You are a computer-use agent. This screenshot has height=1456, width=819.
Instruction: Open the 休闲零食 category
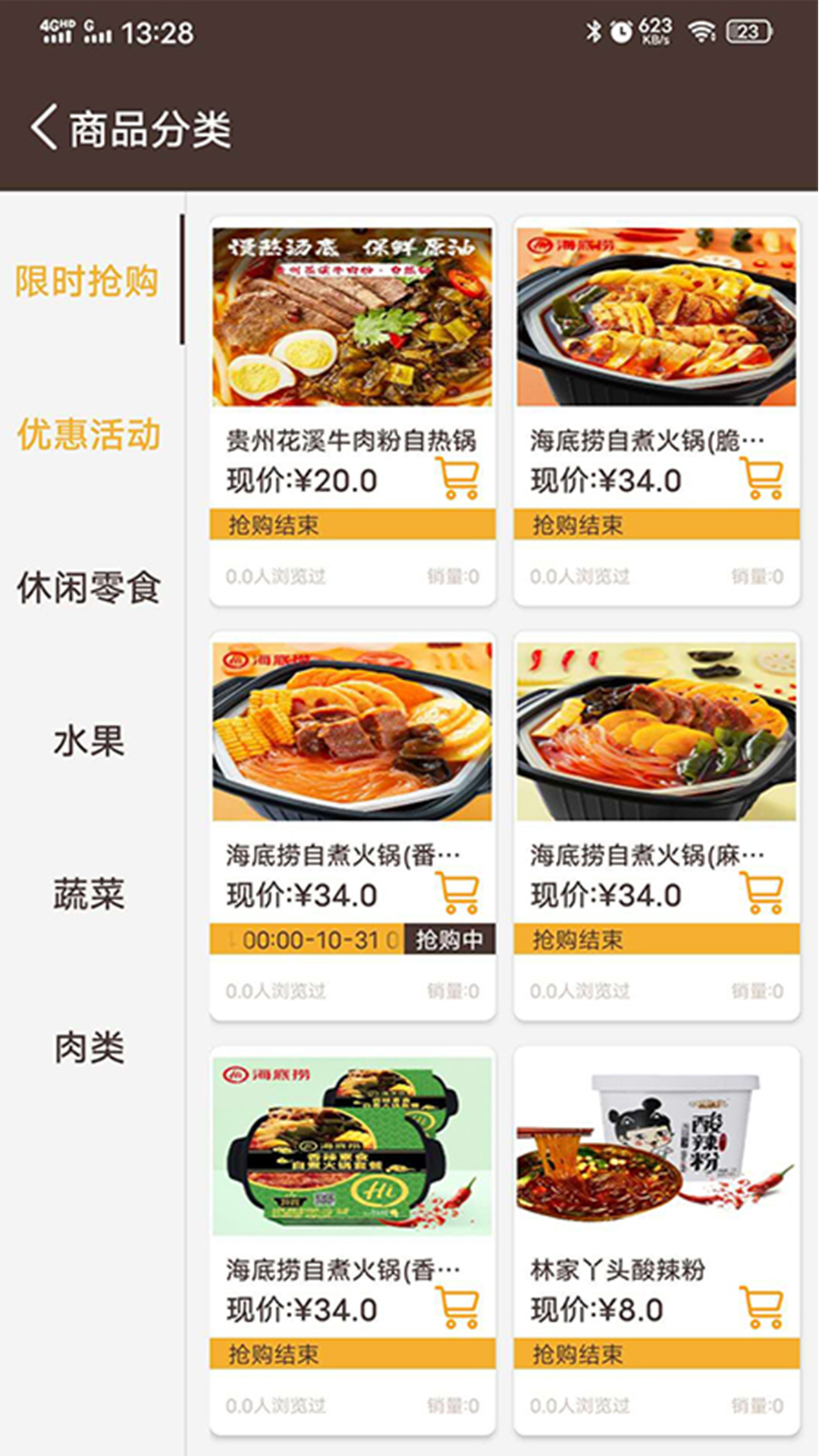(89, 588)
